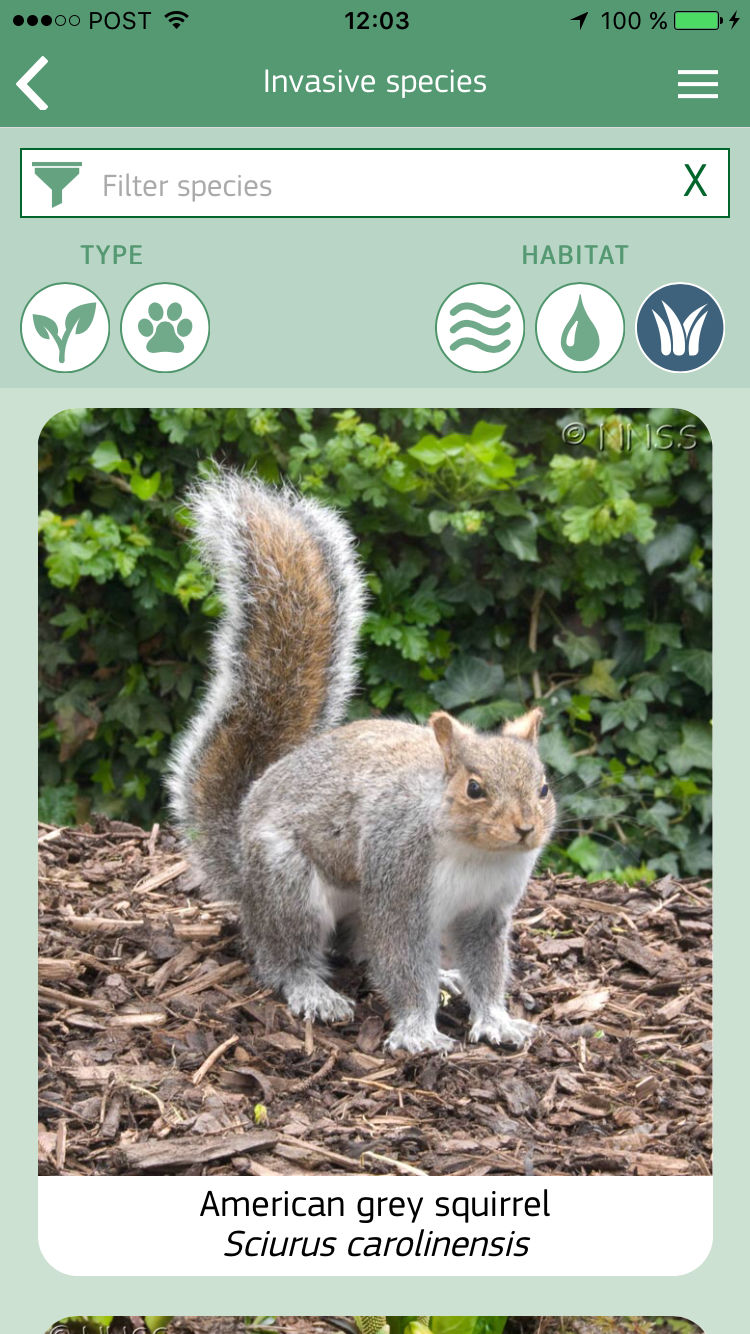Viewport: 750px width, 1334px height.
Task: Deselect the terrestrial grass habitat filter
Action: coord(680,328)
